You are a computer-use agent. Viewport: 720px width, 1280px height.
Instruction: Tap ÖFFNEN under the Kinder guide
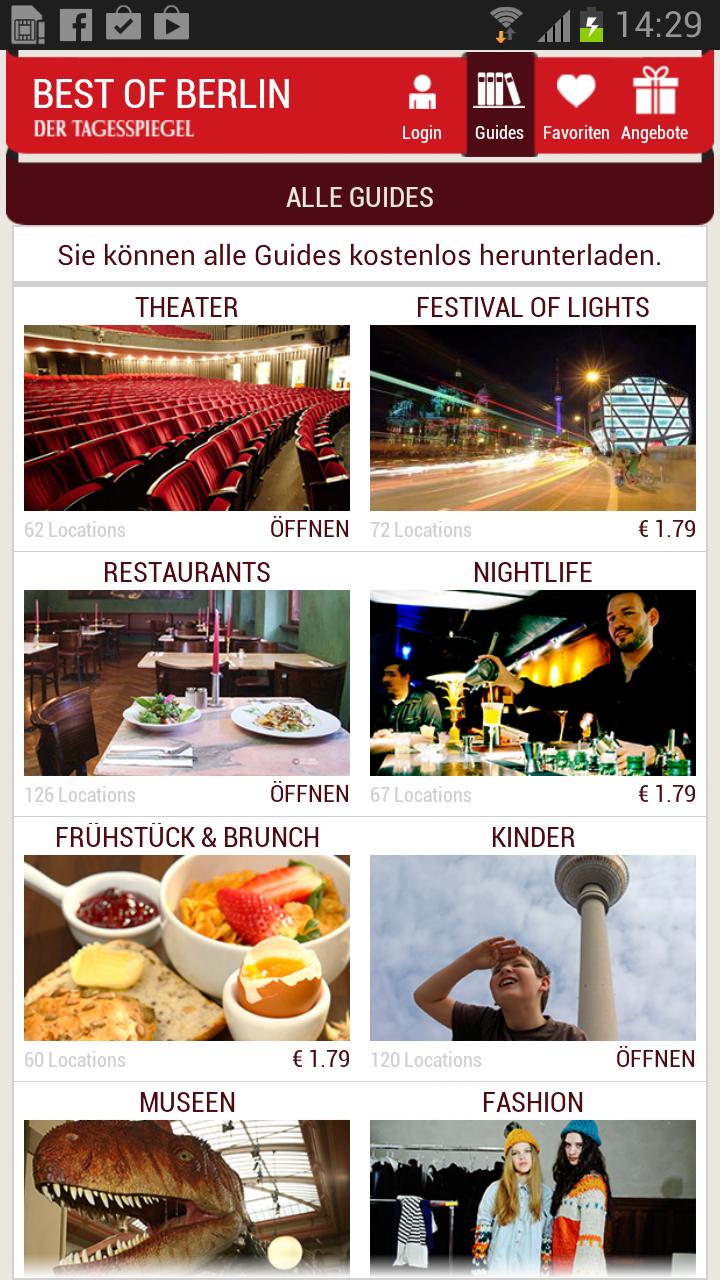point(656,1059)
